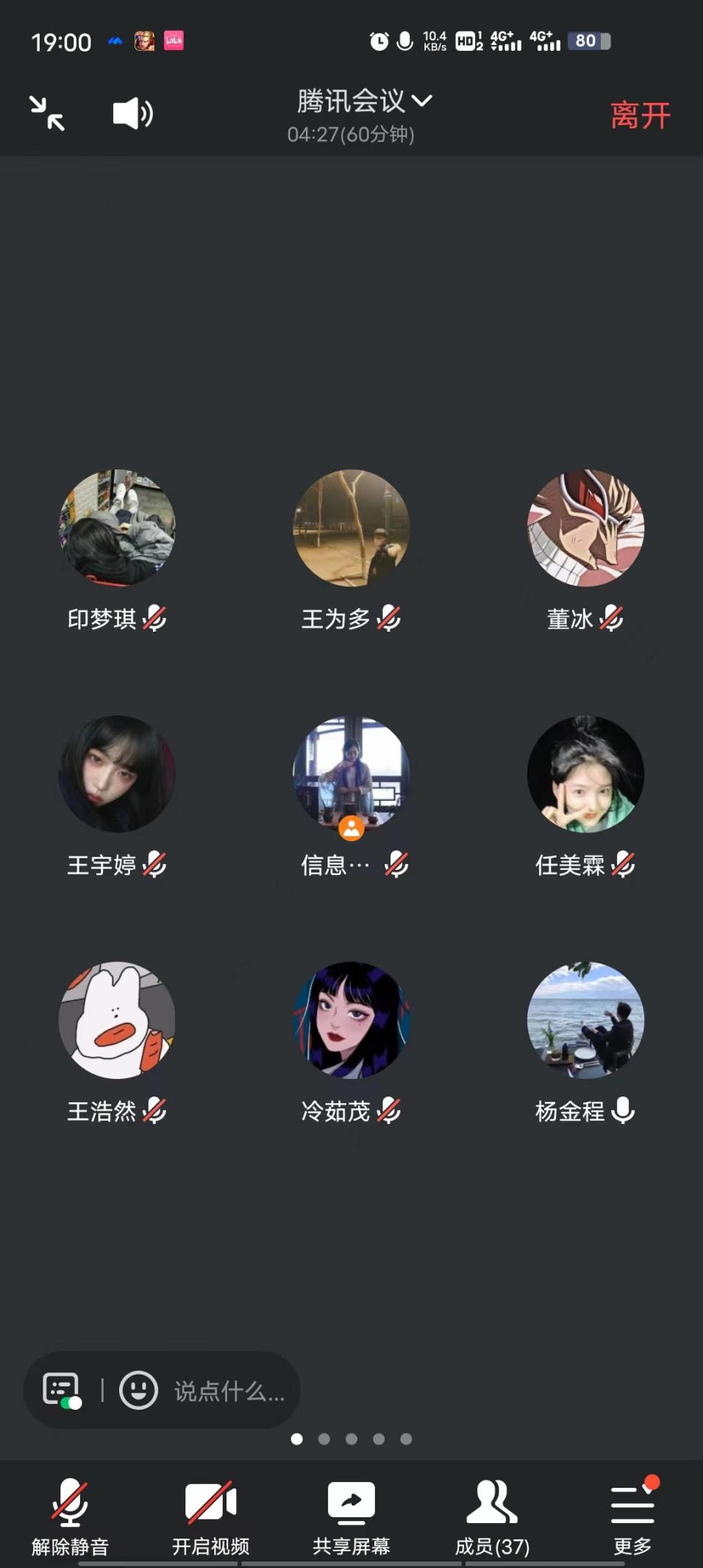This screenshot has width=703, height=1568.
Task: Open the 成员(37) members list
Action: [x=492, y=1516]
